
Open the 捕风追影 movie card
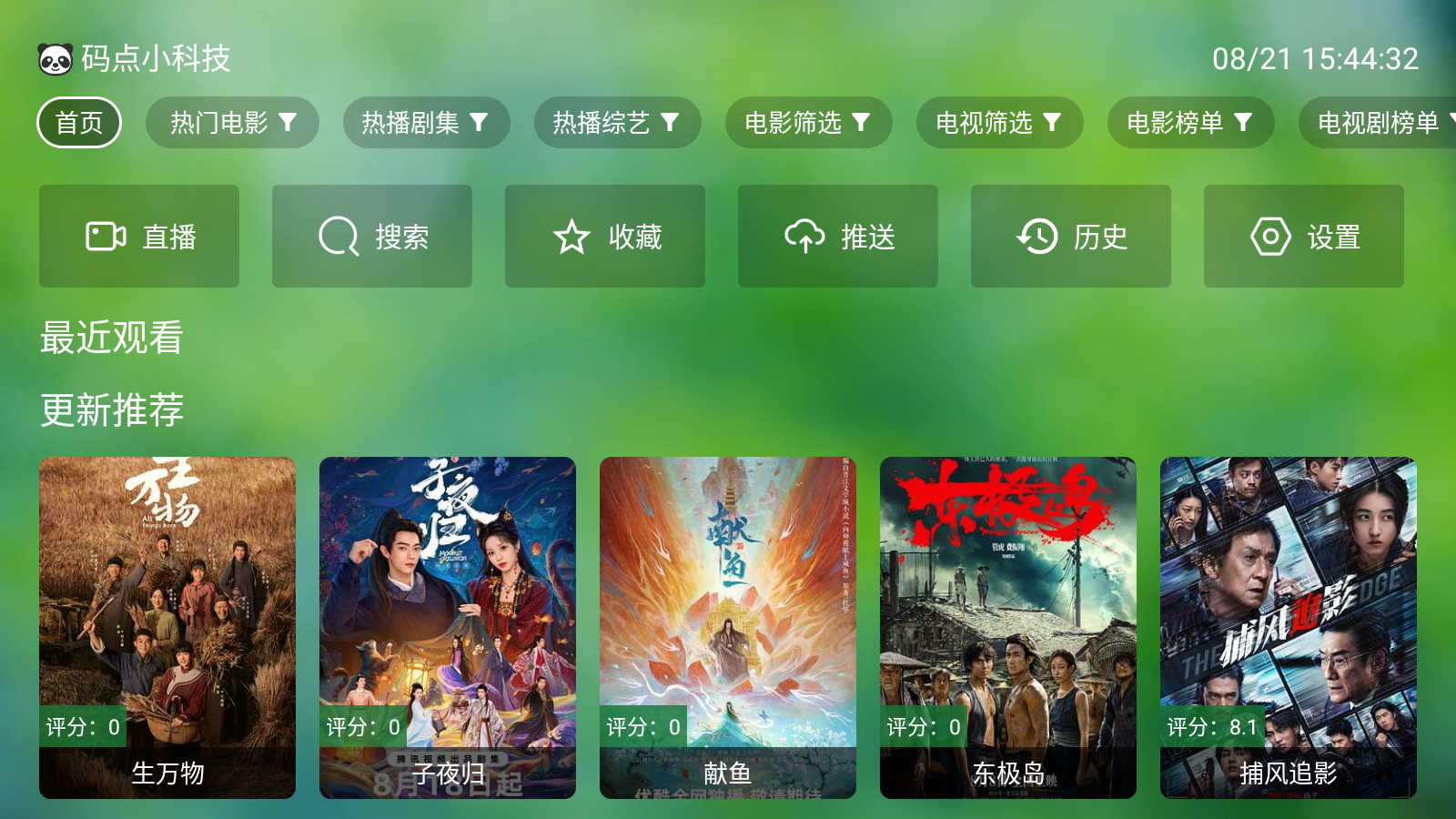[x=1289, y=628]
